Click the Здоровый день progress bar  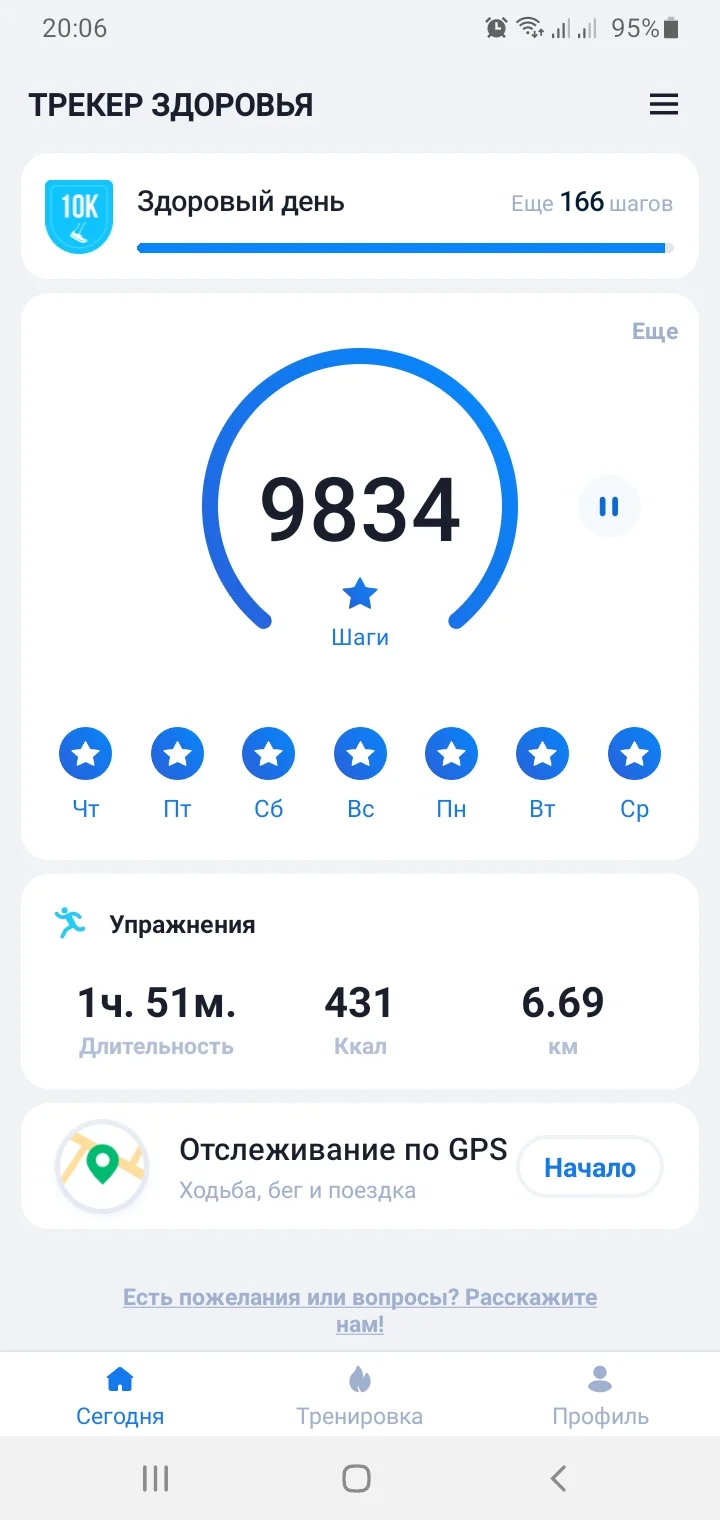pos(404,246)
